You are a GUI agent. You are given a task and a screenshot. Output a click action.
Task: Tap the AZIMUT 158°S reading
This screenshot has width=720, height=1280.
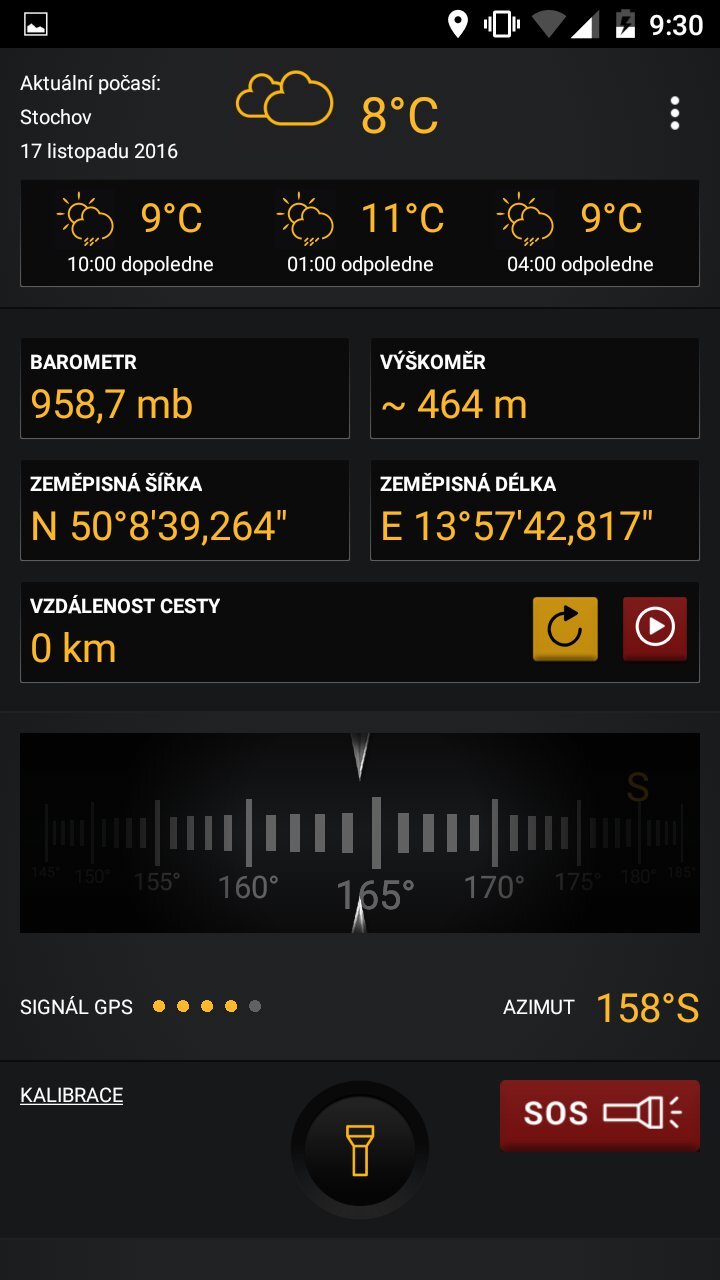coord(646,1007)
